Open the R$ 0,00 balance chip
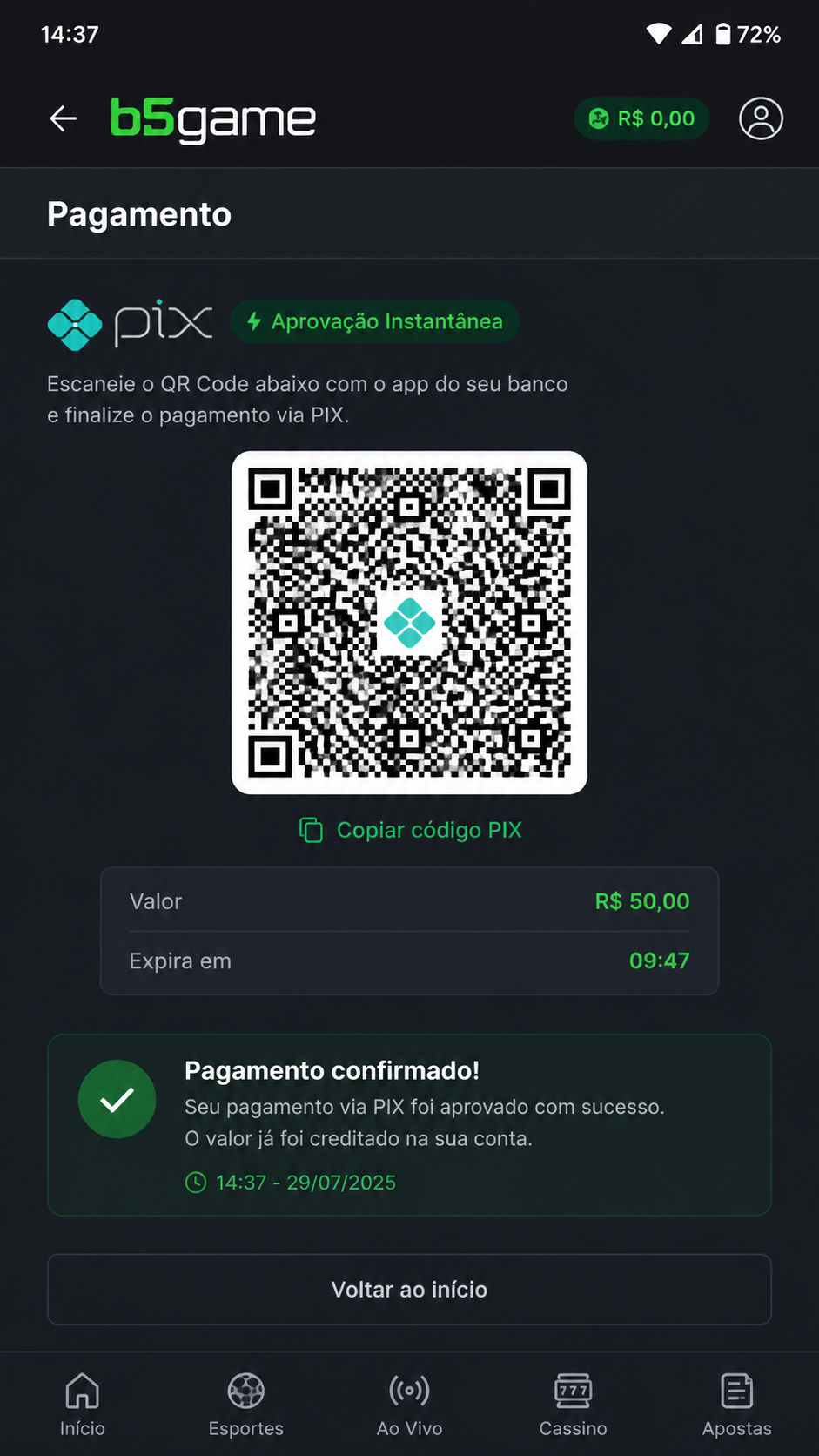This screenshot has height=1456, width=819. 642,118
